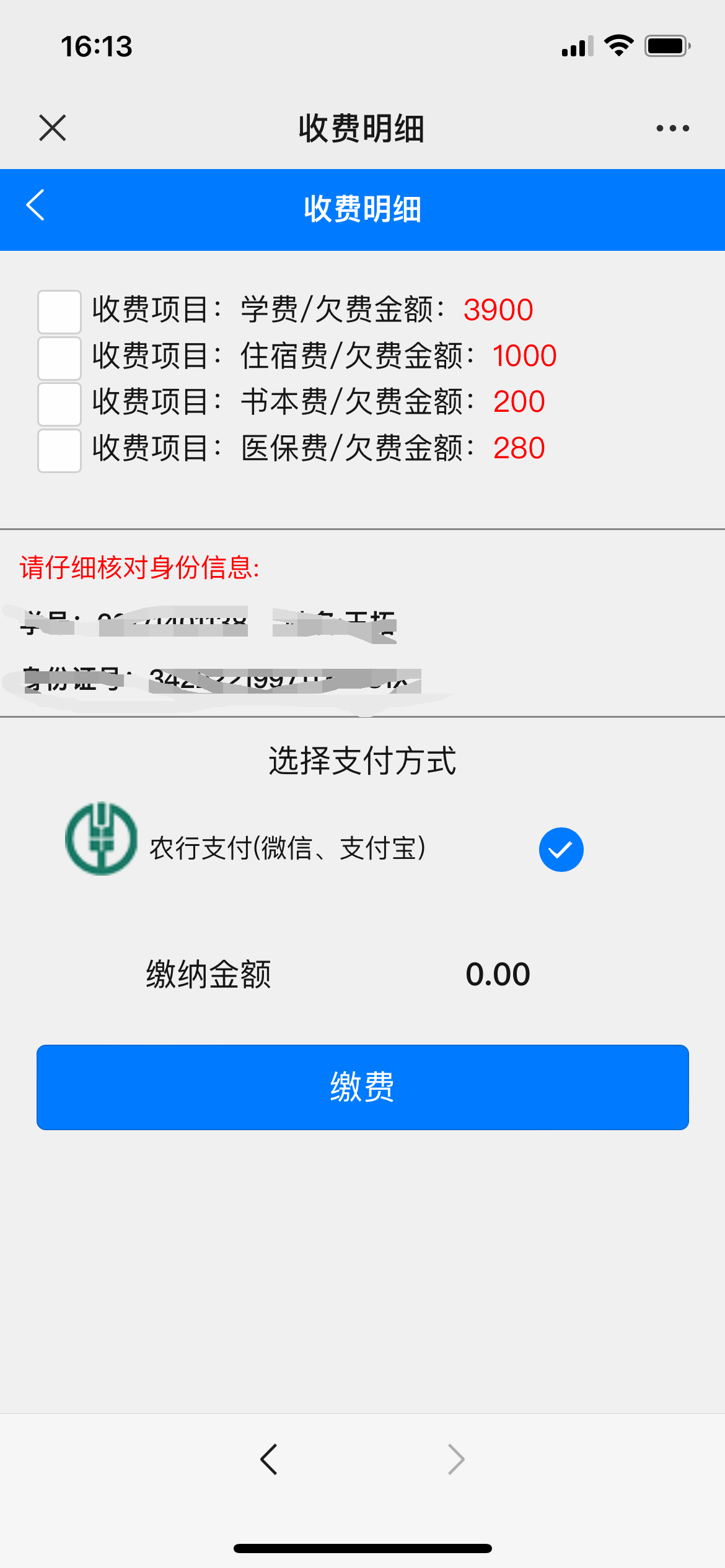Viewport: 725px width, 1568px height.
Task: Select the 住宿费 1000 fee checkbox
Action: click(x=59, y=358)
